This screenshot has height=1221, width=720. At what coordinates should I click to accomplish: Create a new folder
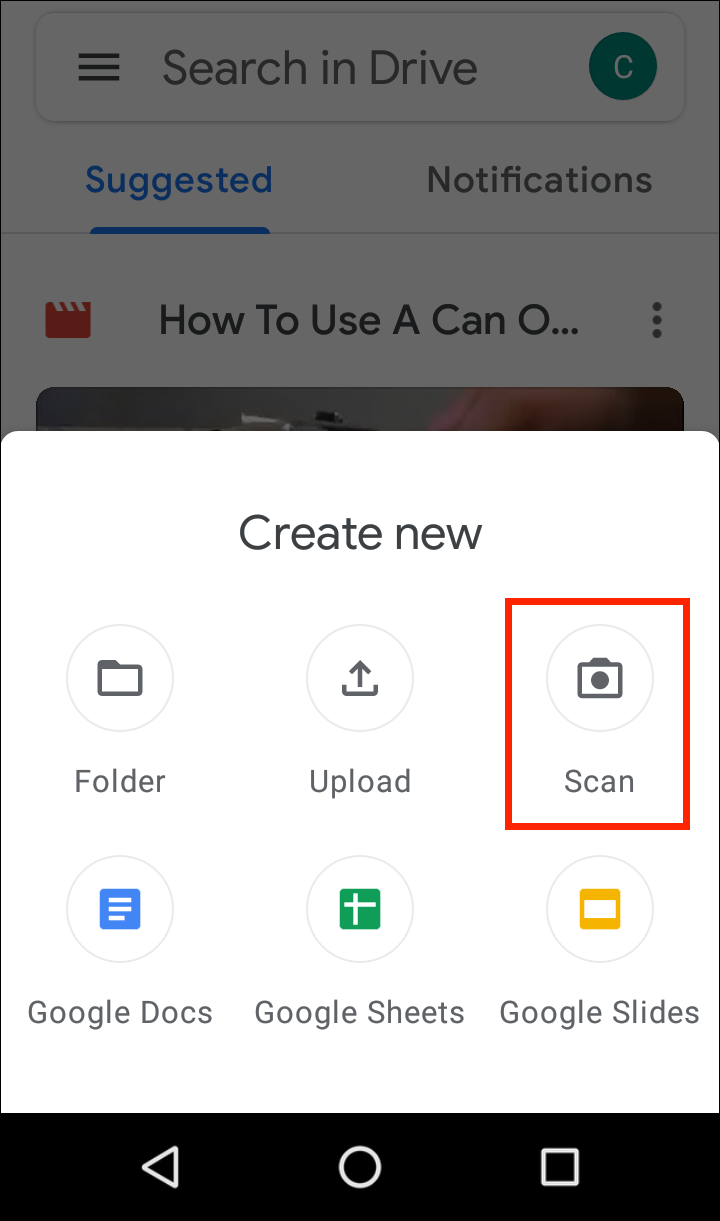click(120, 679)
